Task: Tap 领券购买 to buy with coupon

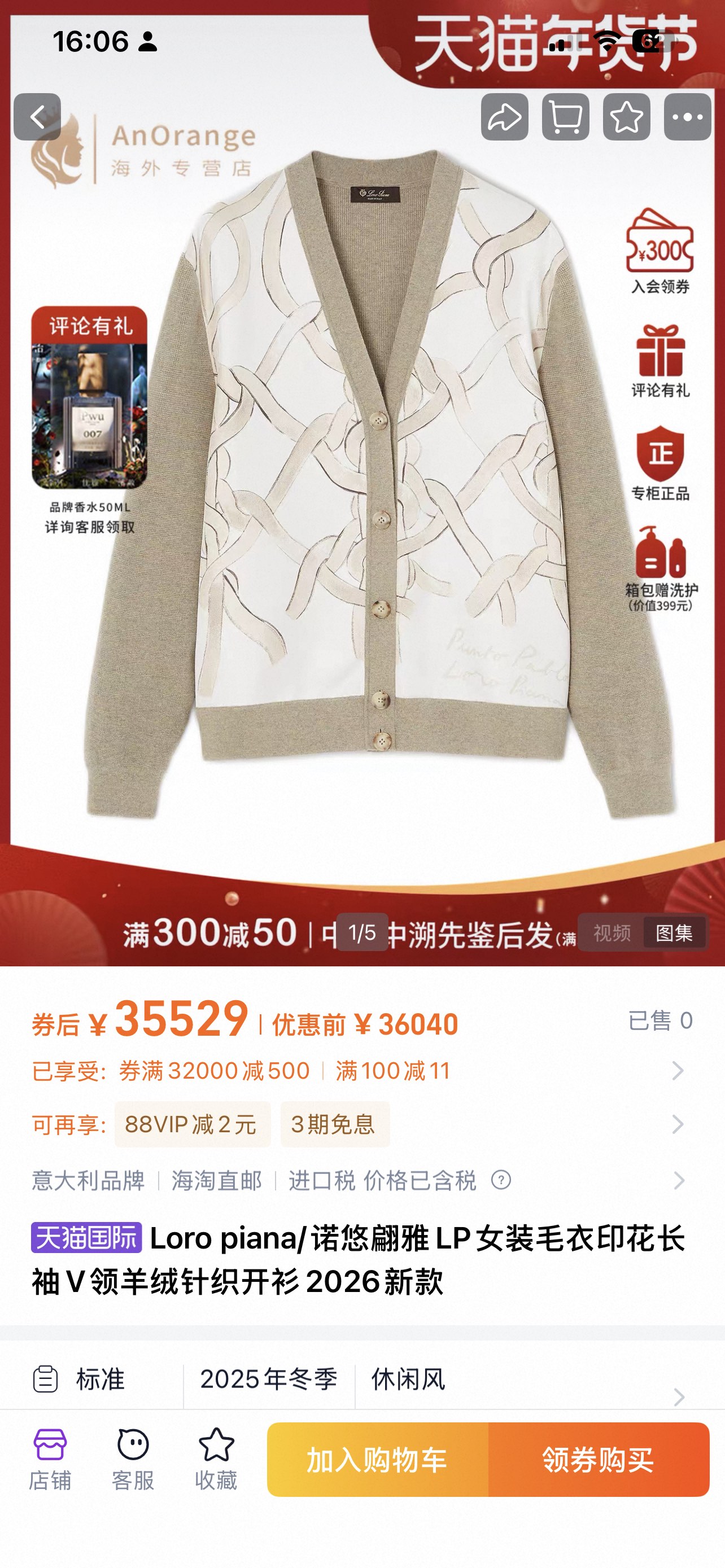Action: (599, 1460)
